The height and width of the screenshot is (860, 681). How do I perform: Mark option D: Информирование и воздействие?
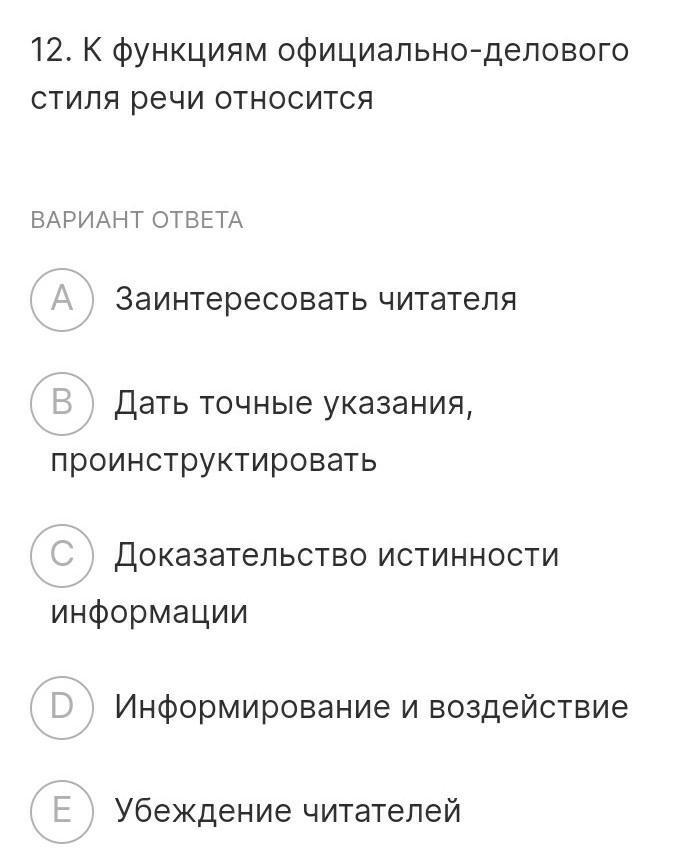click(62, 707)
